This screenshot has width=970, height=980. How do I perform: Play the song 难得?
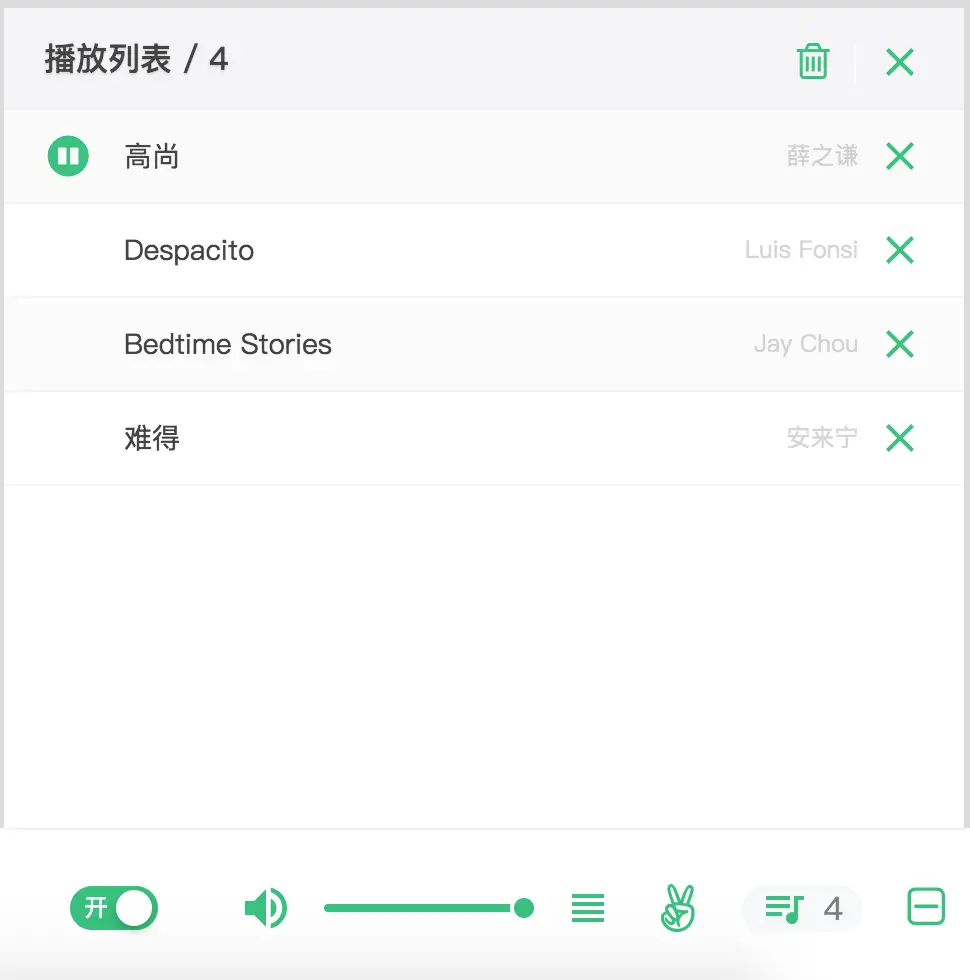click(151, 438)
